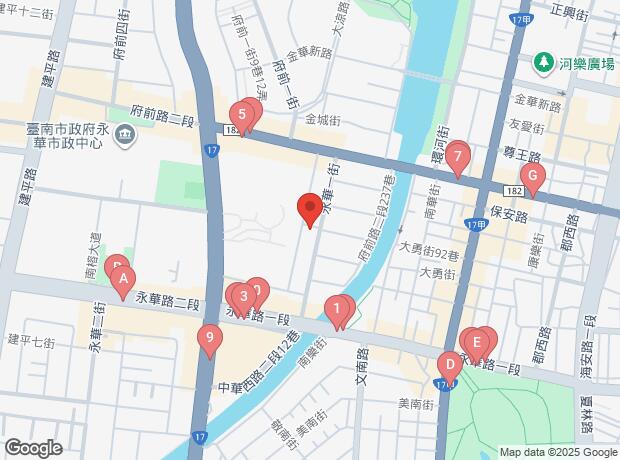The height and width of the screenshot is (460, 620).
Task: Select the pin labeled A
Action: pyautogui.click(x=123, y=280)
